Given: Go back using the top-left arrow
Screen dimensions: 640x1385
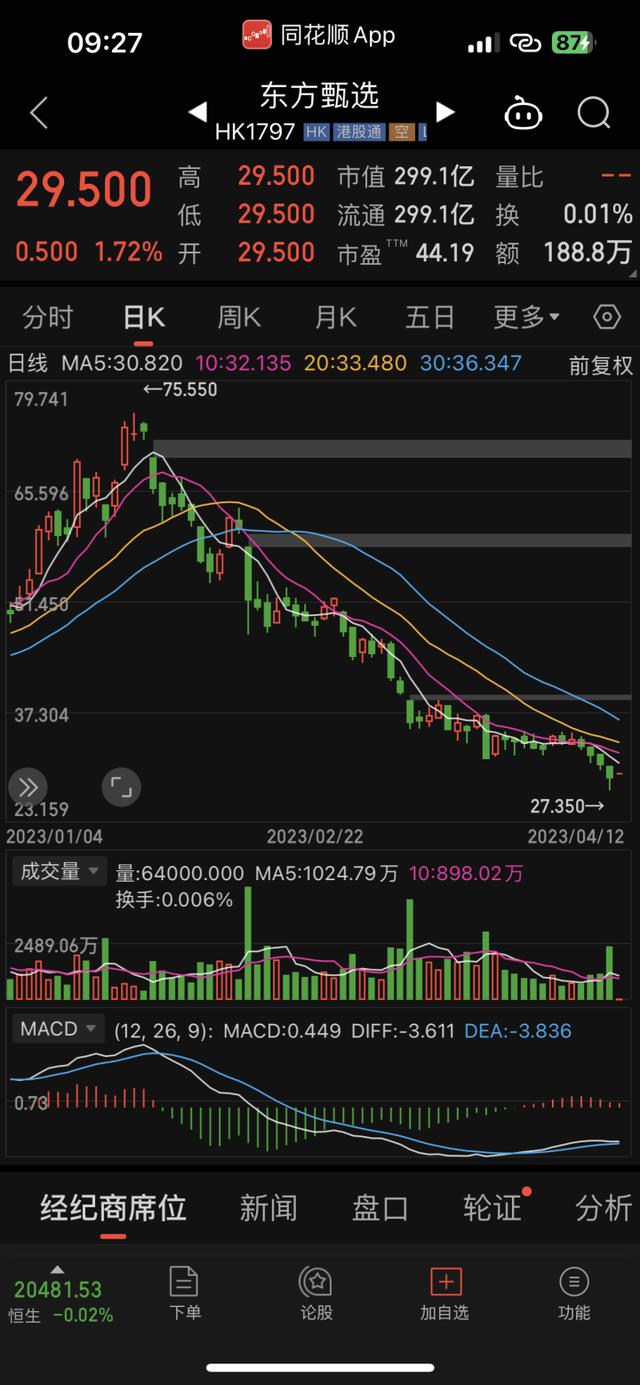Looking at the screenshot, I should [x=39, y=113].
